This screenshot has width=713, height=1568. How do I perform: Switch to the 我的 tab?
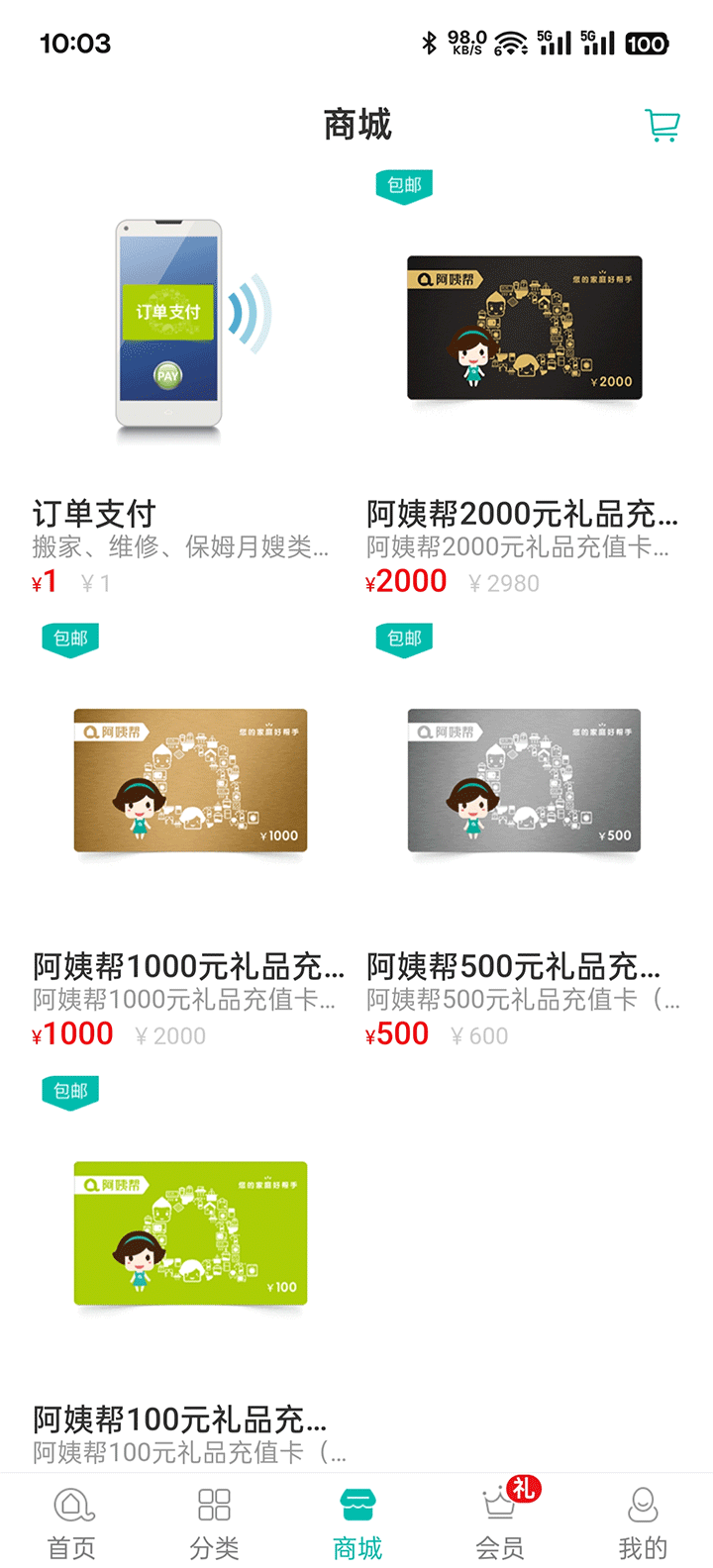pos(643,1522)
